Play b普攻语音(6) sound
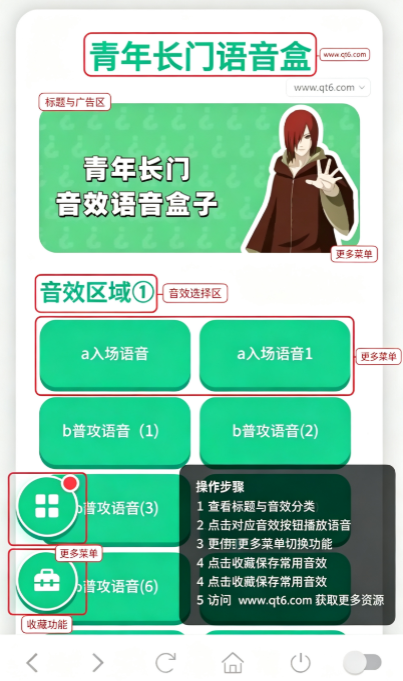The image size is (403, 681). pyautogui.click(x=115, y=587)
